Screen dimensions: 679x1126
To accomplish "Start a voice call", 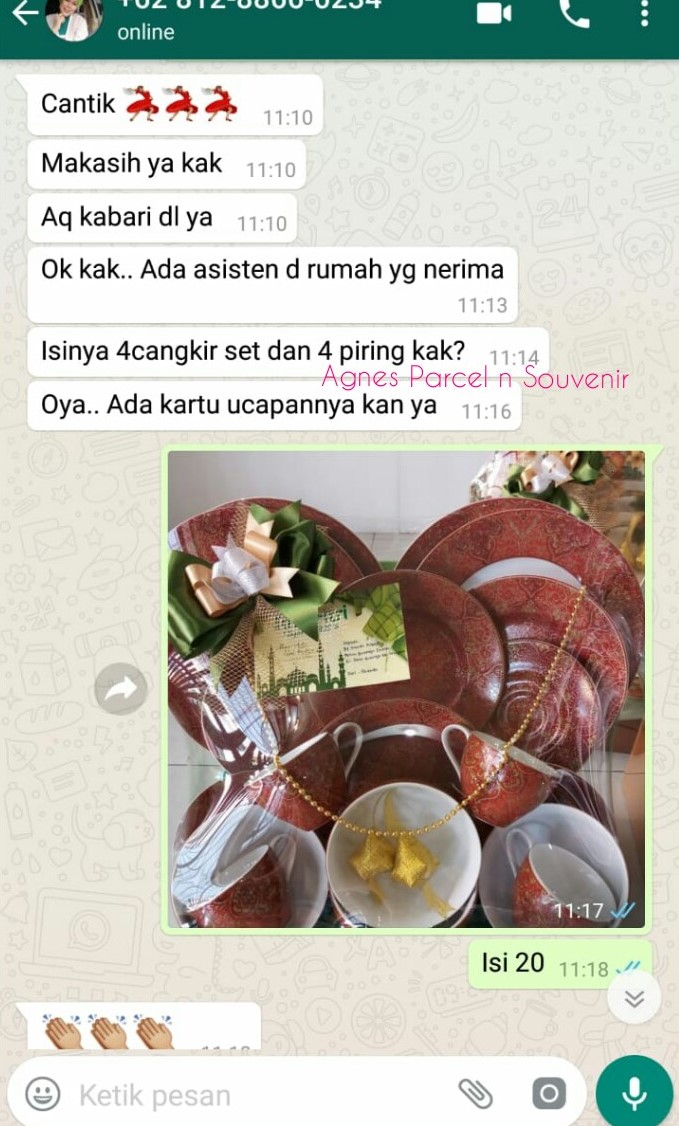I will (573, 13).
